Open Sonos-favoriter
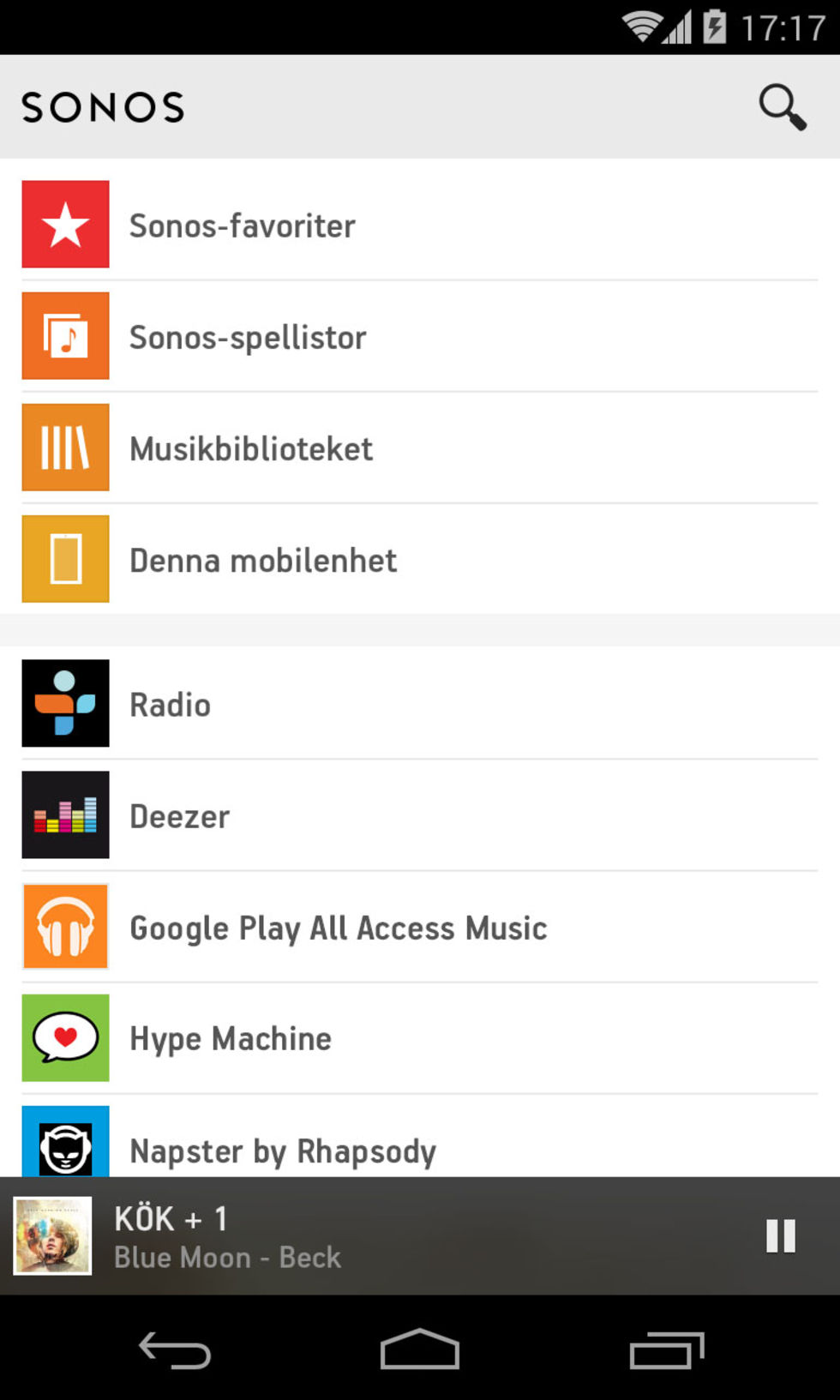The height and width of the screenshot is (1400, 840). click(x=243, y=225)
